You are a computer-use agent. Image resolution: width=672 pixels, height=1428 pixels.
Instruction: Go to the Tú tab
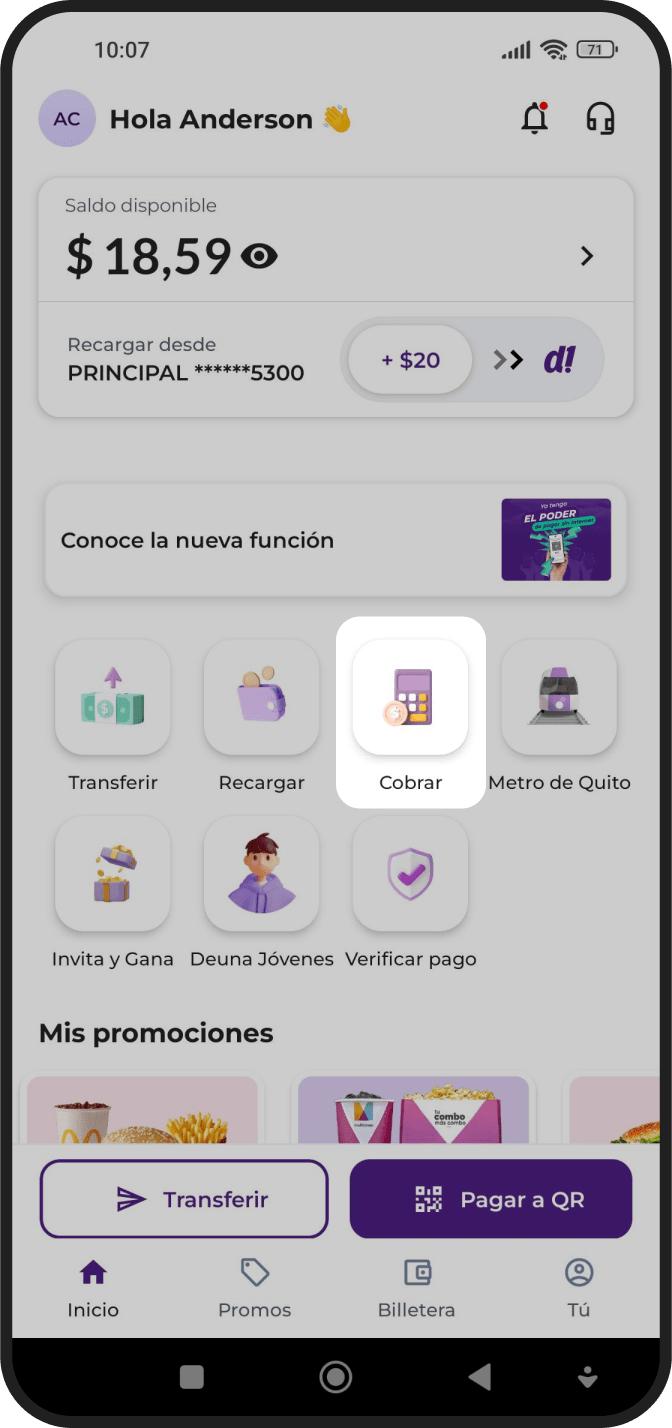(x=578, y=1288)
